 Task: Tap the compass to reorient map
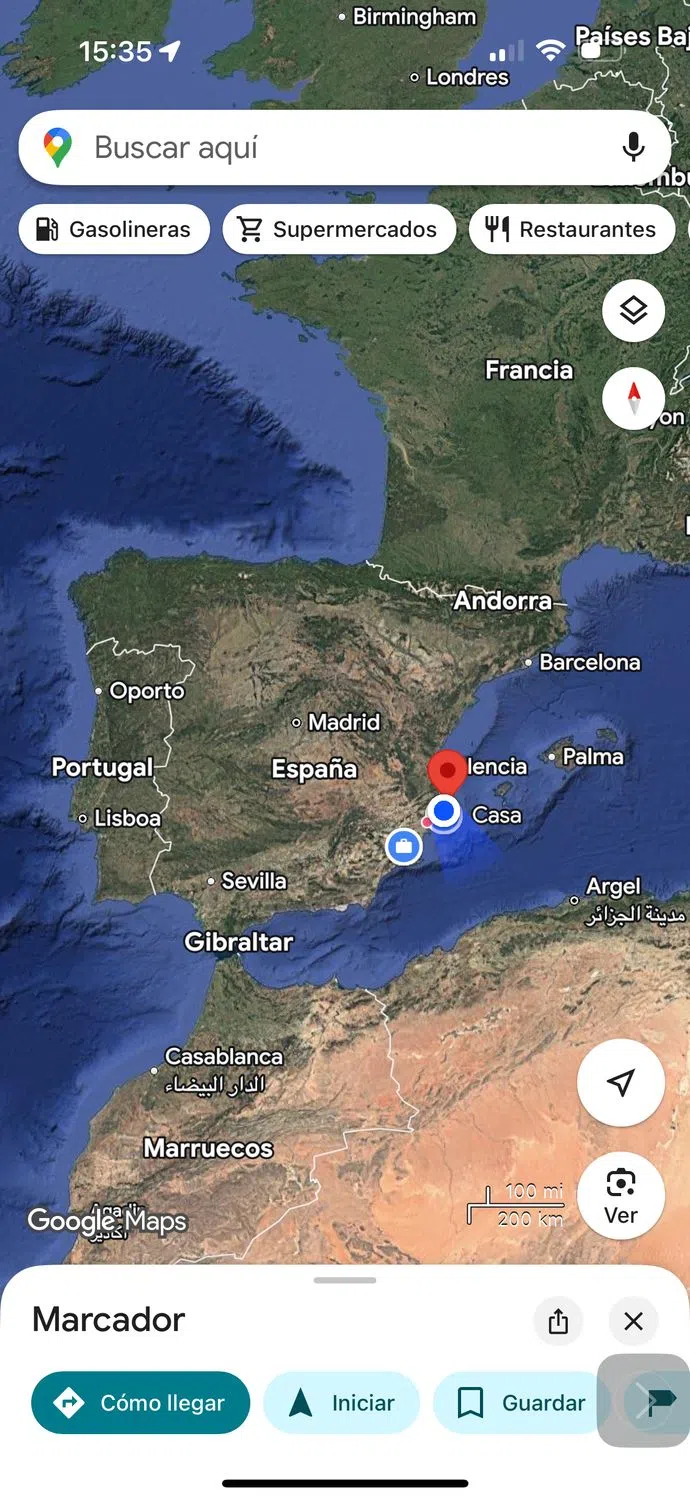point(633,399)
